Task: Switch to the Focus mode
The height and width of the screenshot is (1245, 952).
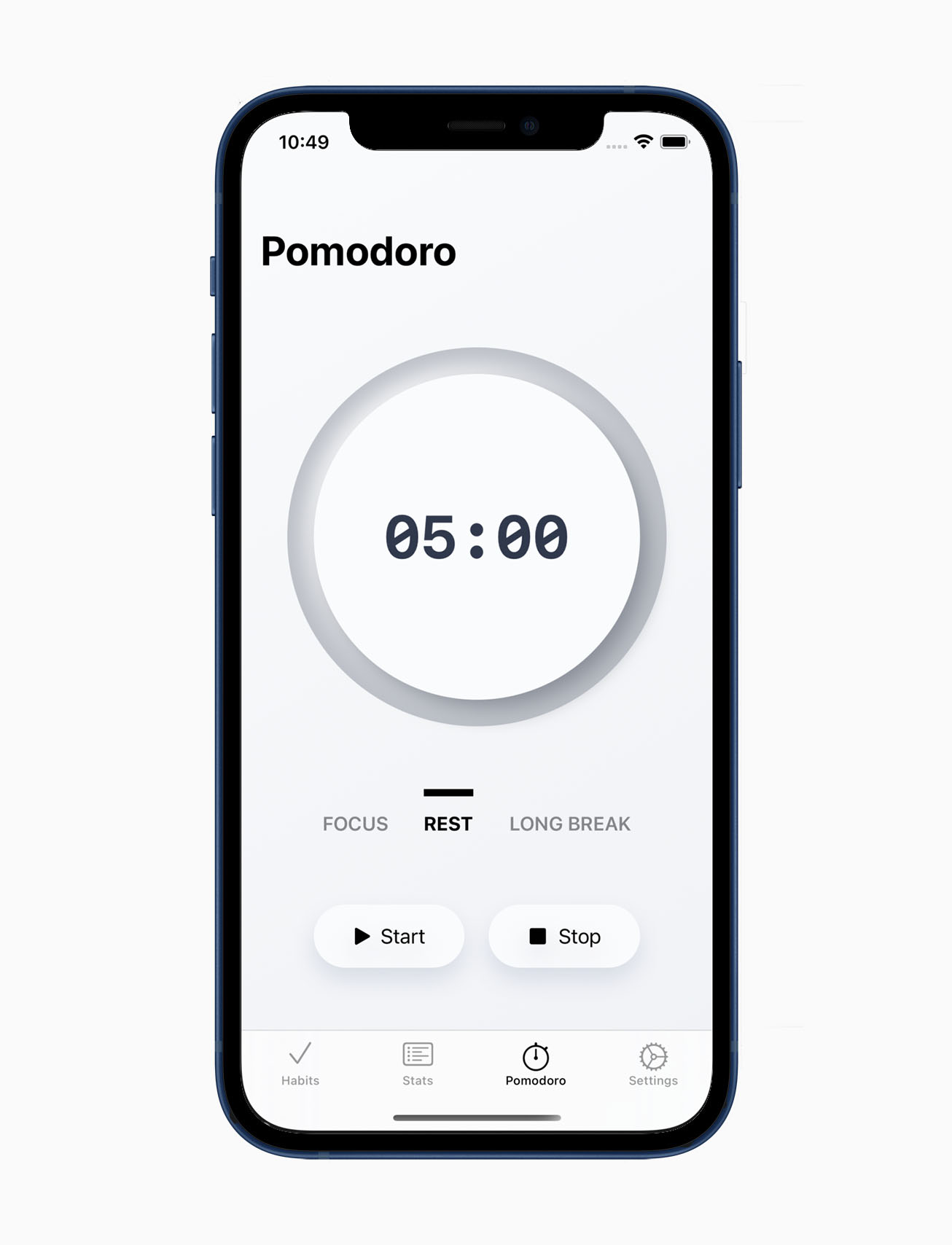Action: pos(355,824)
